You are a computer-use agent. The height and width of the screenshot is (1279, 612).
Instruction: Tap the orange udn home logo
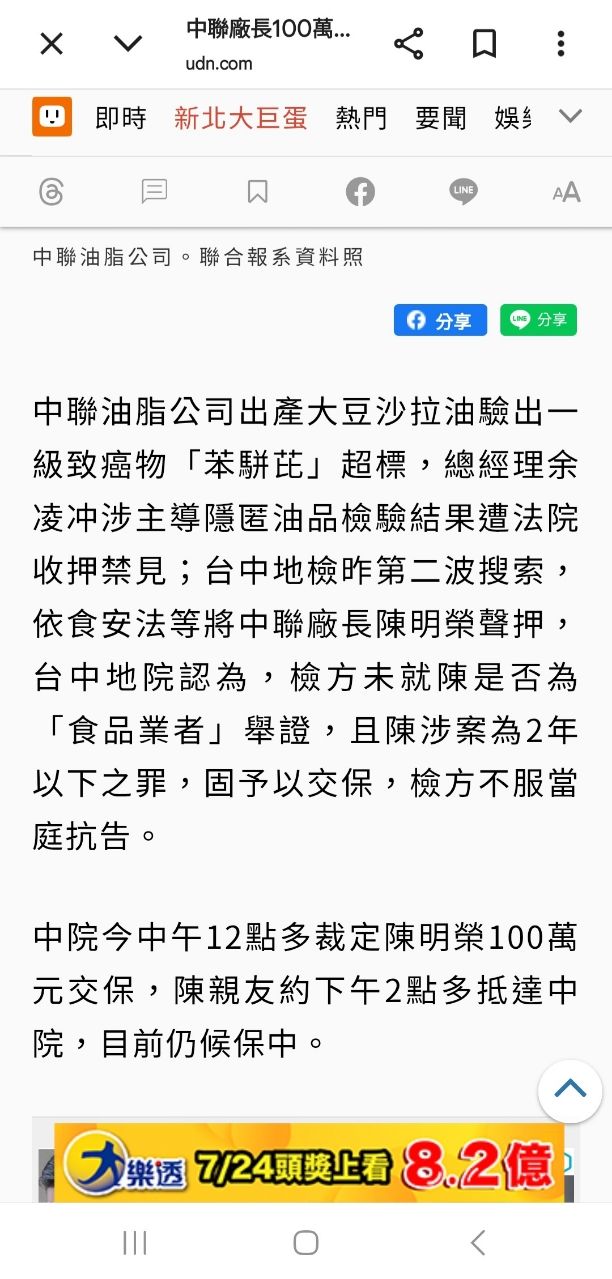52,117
